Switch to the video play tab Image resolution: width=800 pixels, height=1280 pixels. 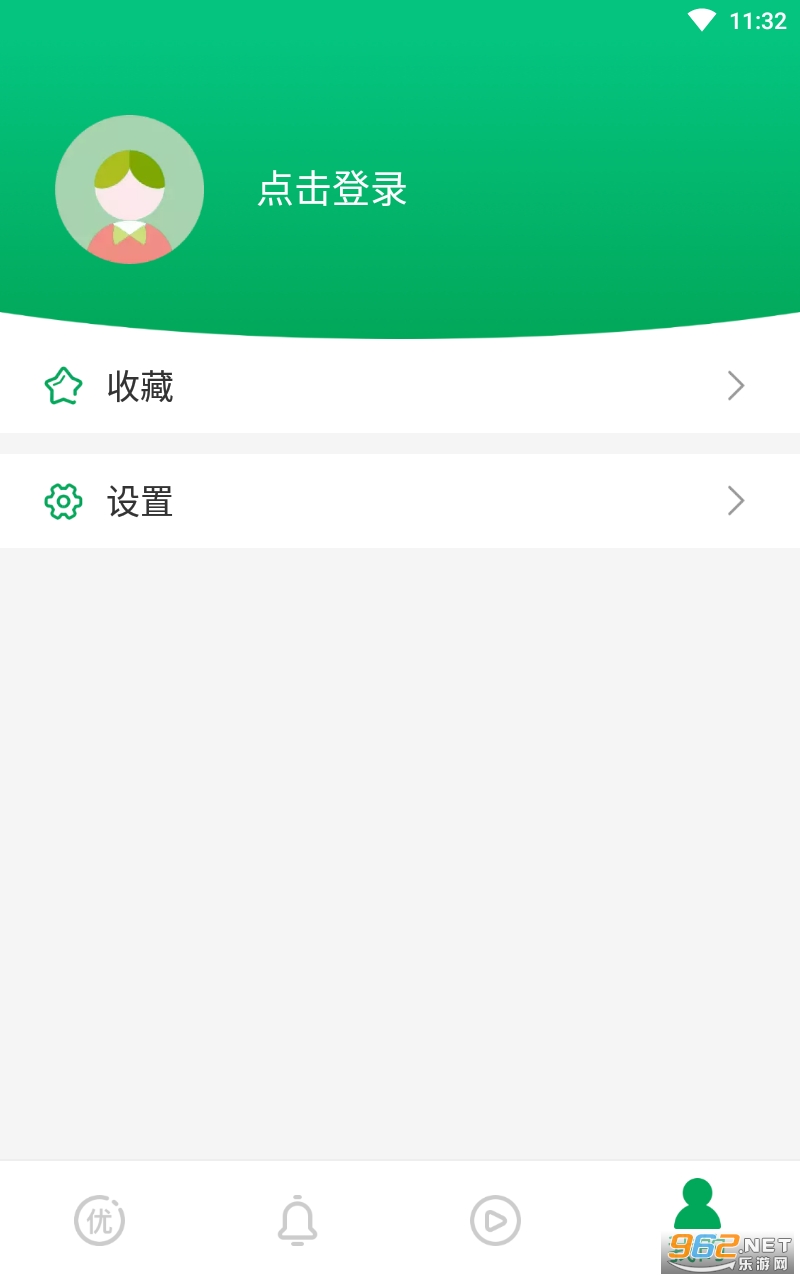(495, 1220)
